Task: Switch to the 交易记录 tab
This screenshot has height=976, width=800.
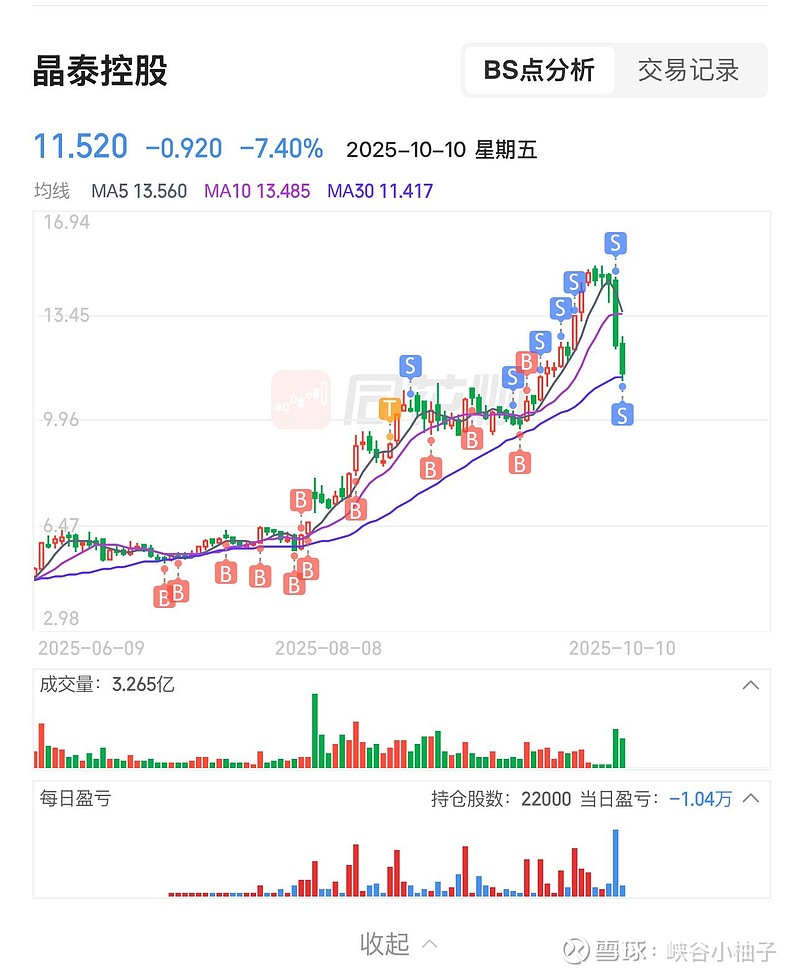Action: (688, 70)
